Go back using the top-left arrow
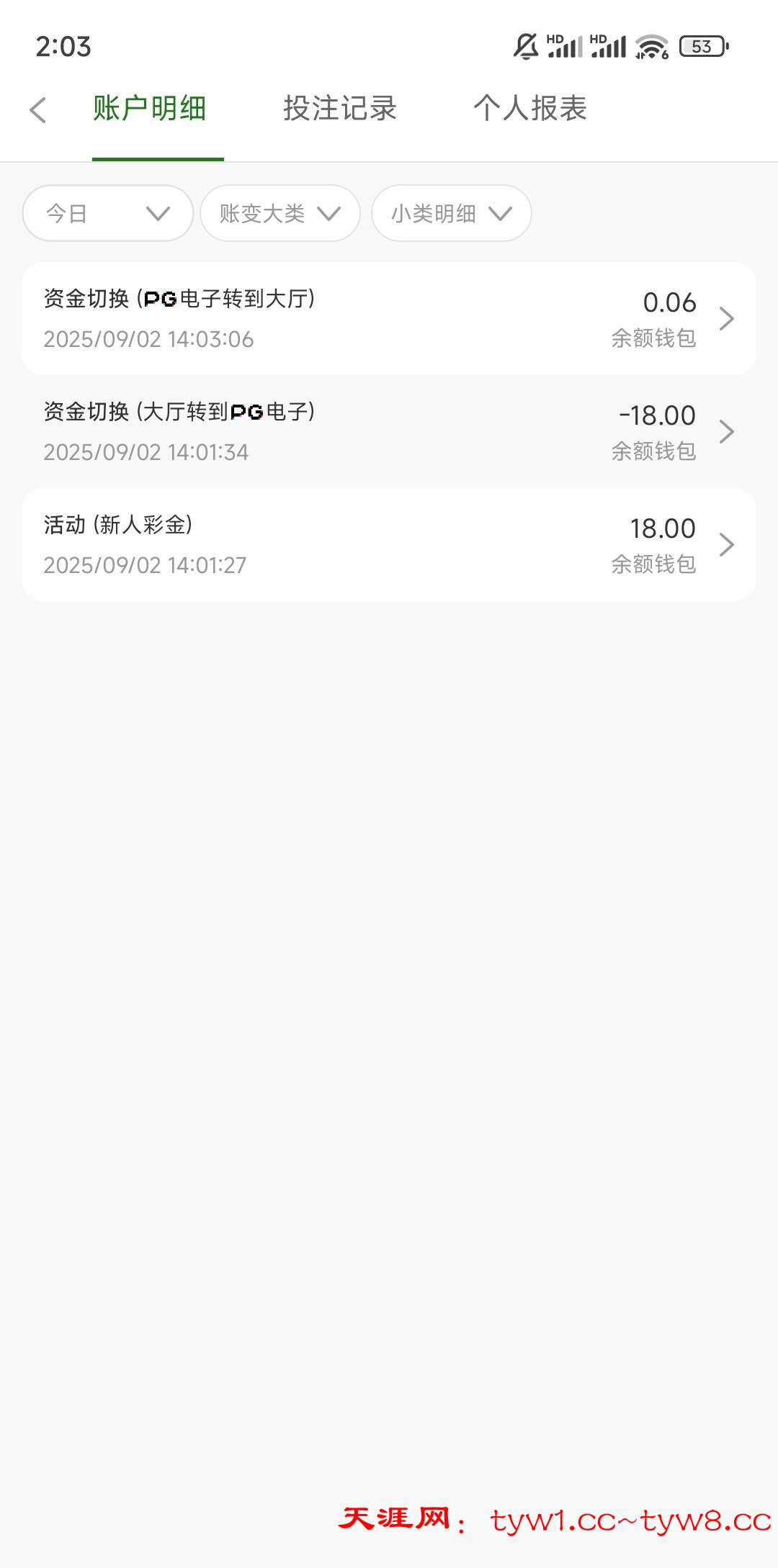Screen dimensions: 778x1568 tap(38, 110)
